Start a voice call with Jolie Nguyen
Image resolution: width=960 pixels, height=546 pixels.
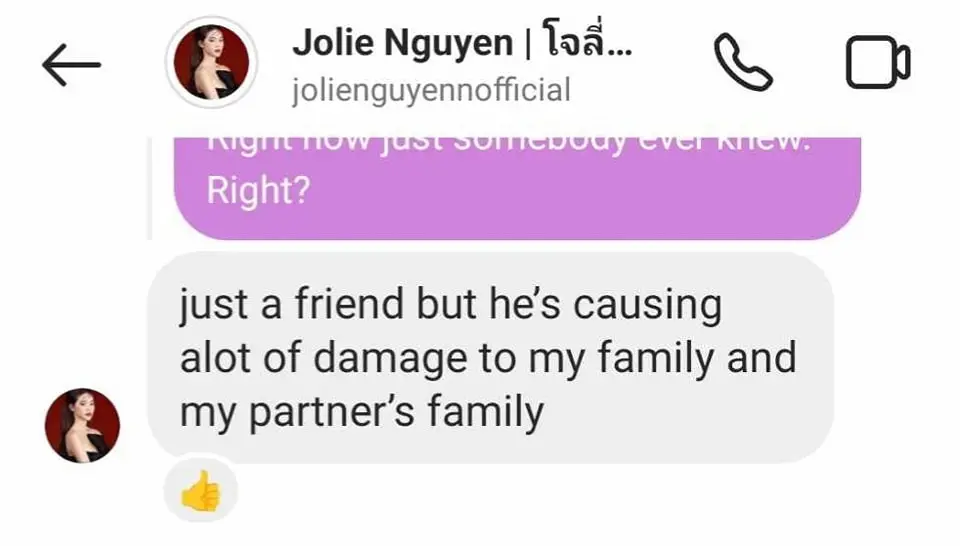click(x=744, y=63)
